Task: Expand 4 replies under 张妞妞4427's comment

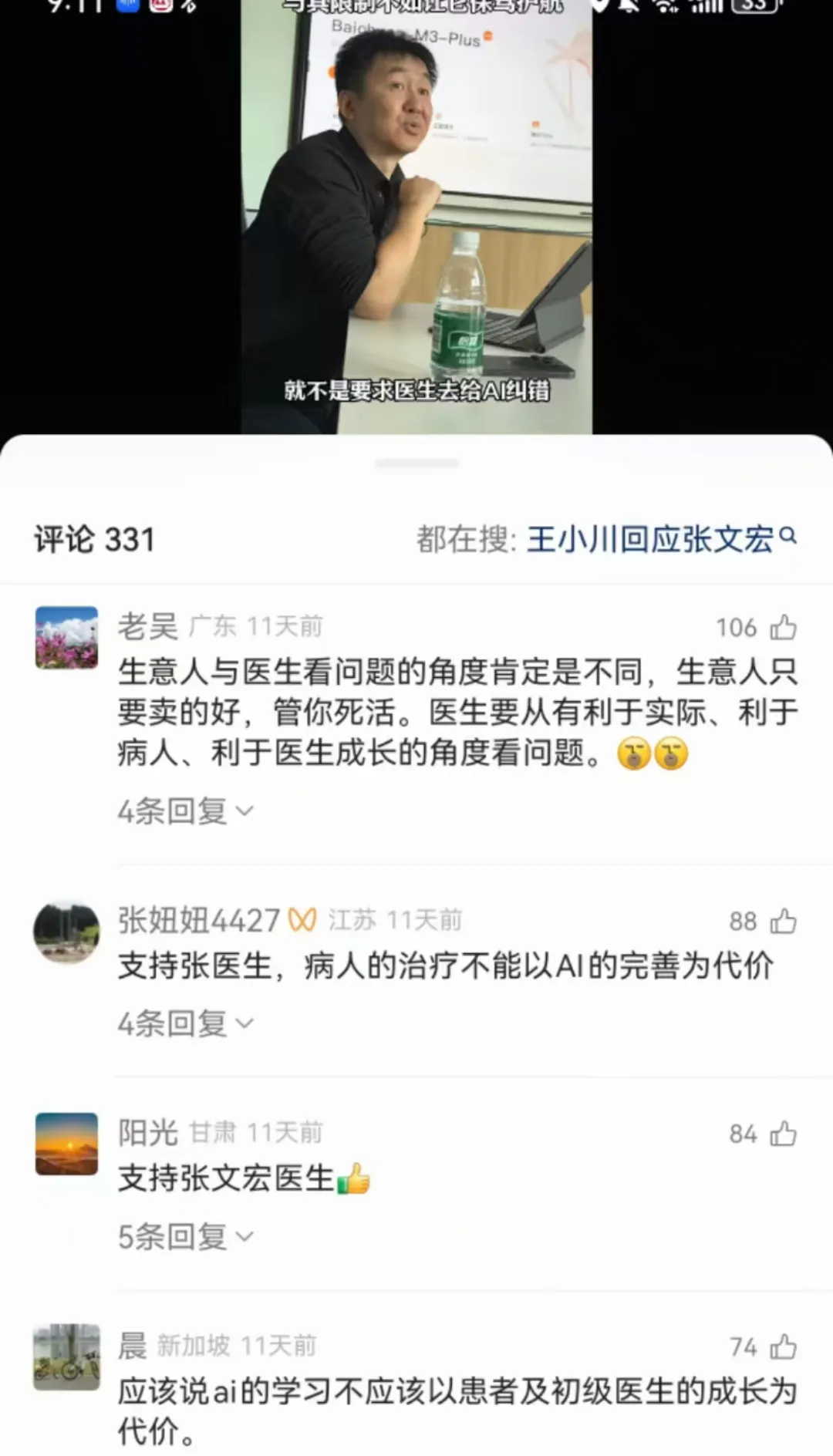Action: 185,1024
